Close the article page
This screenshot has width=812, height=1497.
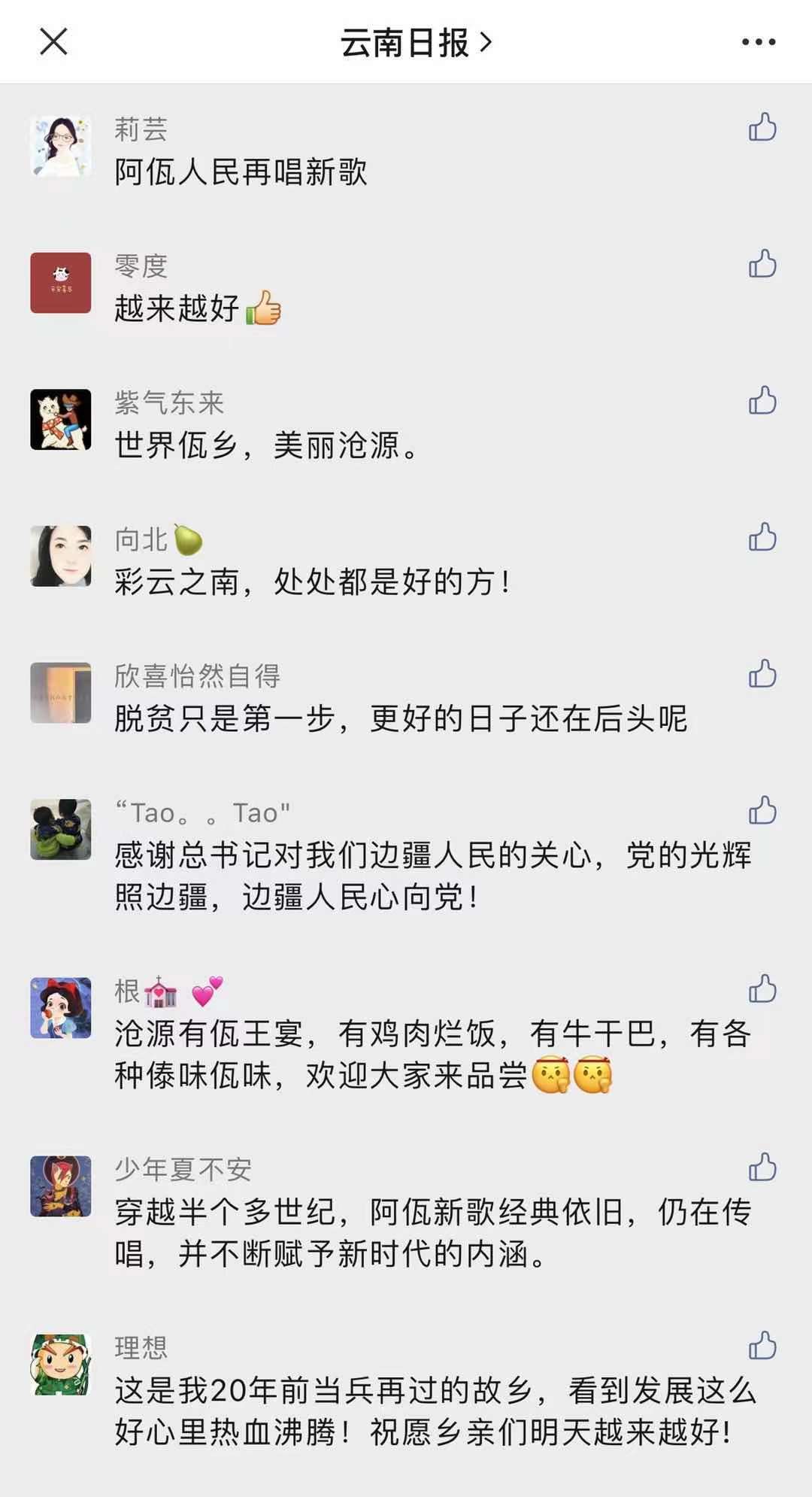(53, 42)
